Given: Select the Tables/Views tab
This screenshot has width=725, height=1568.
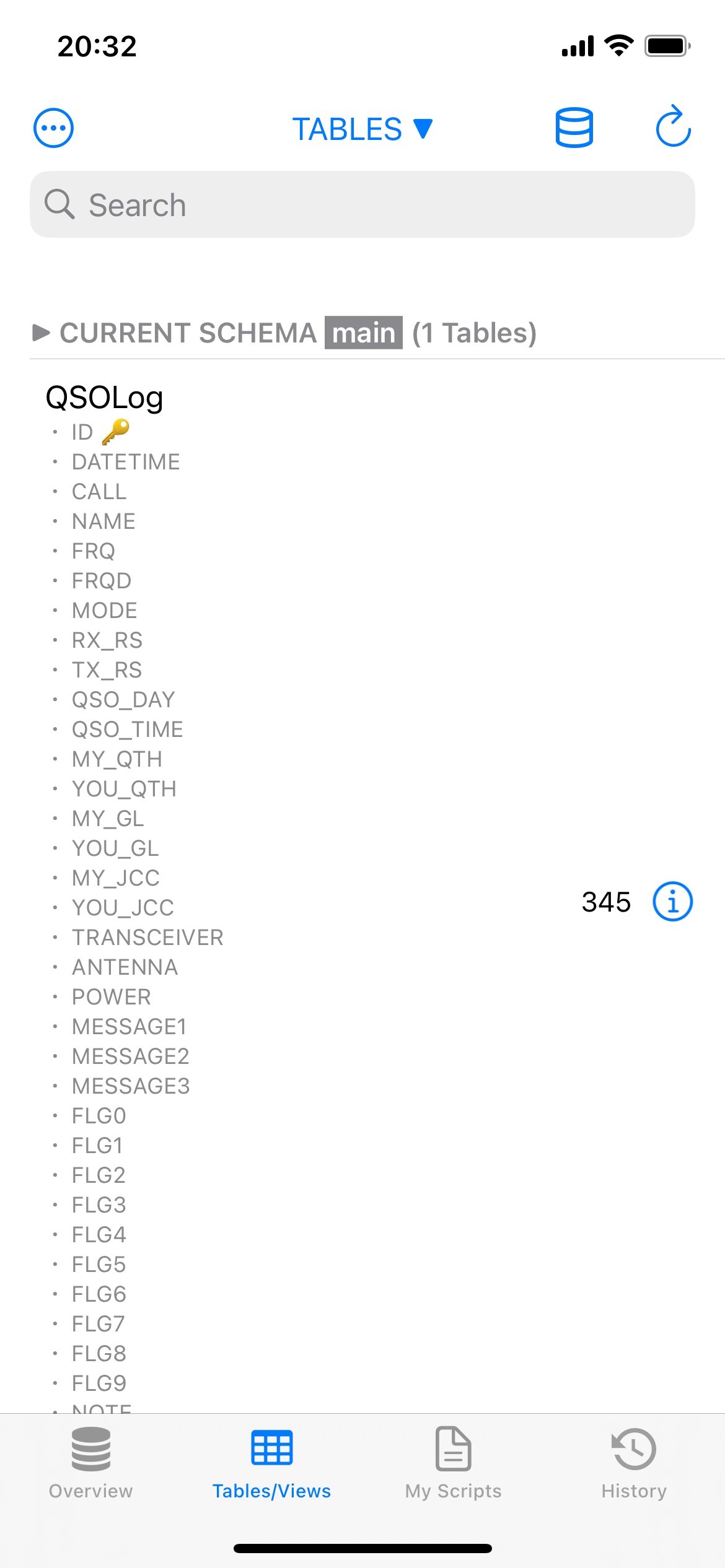Looking at the screenshot, I should (x=271, y=1463).
